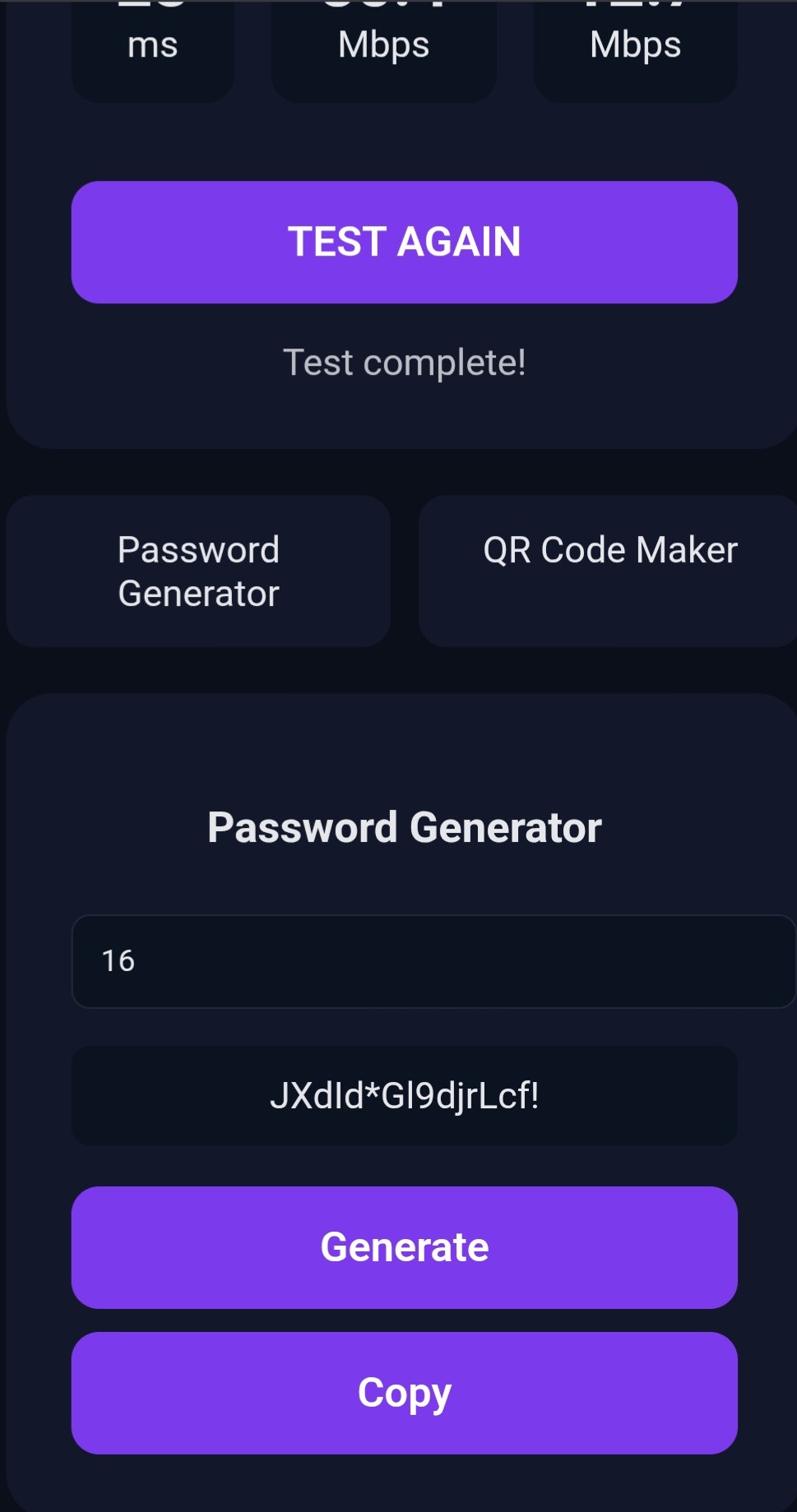
Task: Focus the password length field showing 16
Action: 433,961
